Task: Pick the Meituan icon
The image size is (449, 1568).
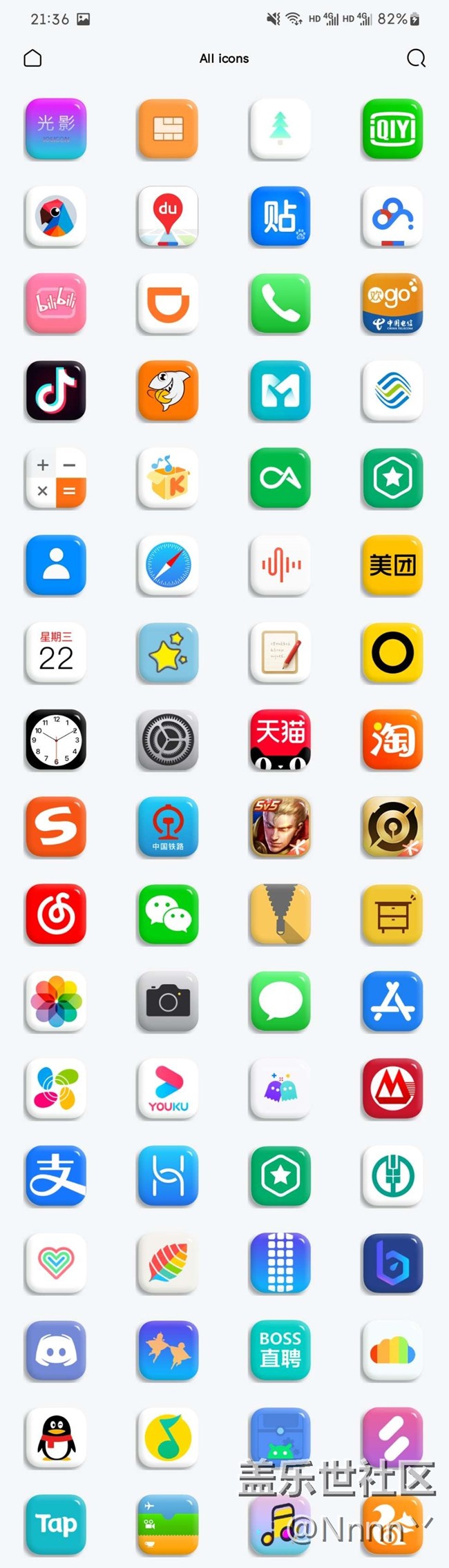Action: (x=392, y=565)
